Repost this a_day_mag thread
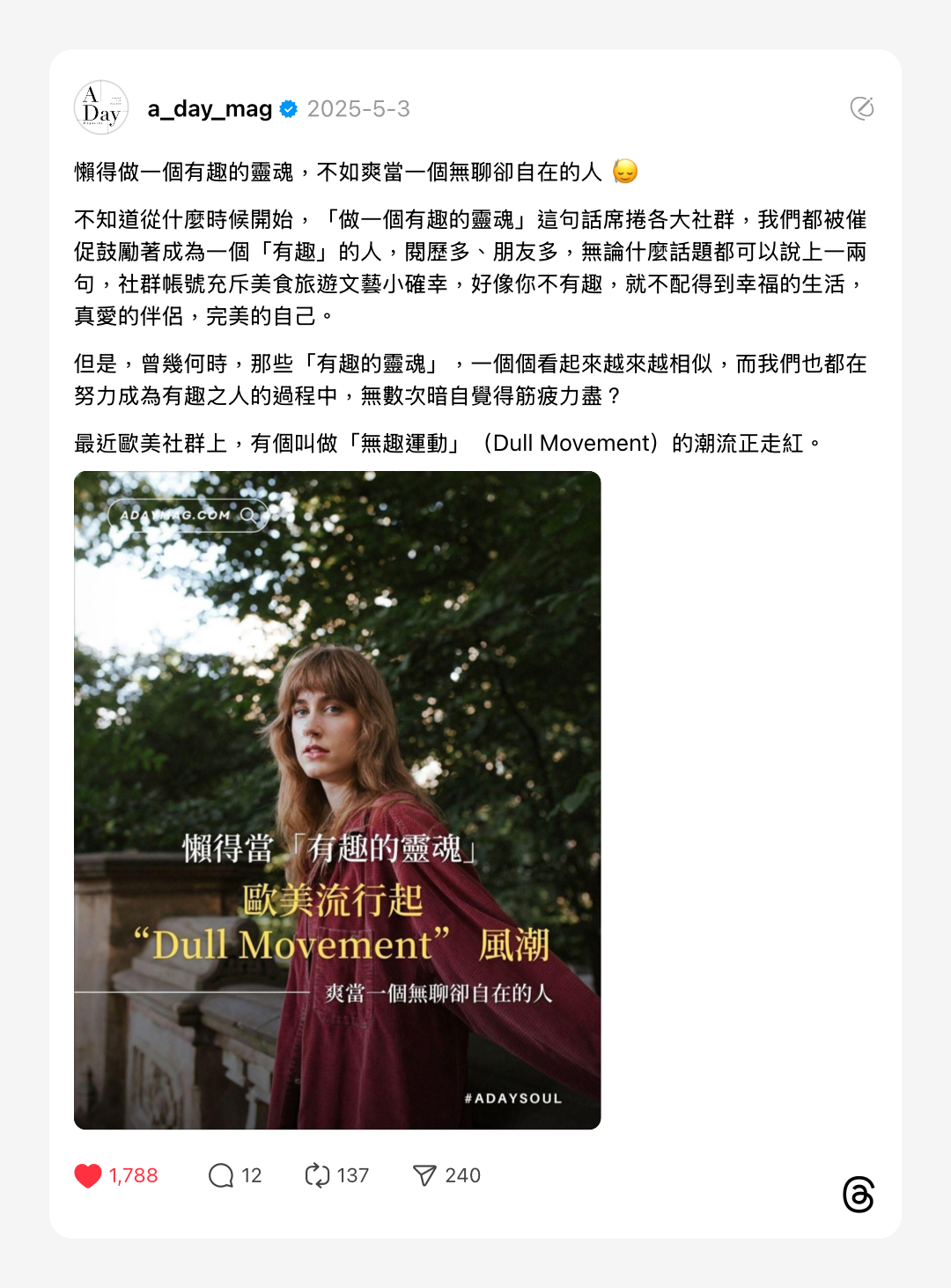Viewport: 951px width, 1288px height. coord(317,1175)
